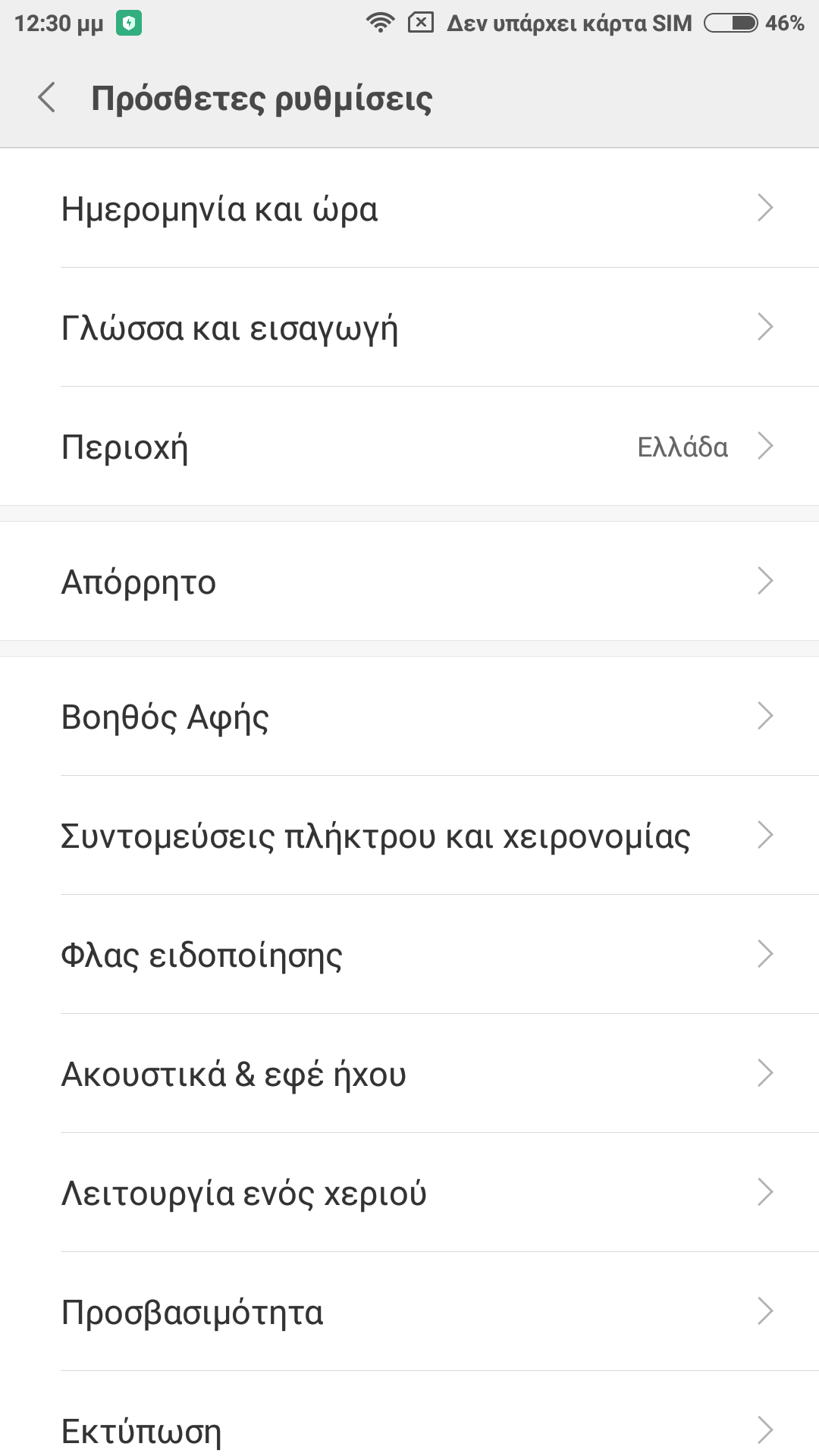Open Προσβασιμότητα settings
Image resolution: width=819 pixels, height=1456 pixels.
[x=409, y=1312]
